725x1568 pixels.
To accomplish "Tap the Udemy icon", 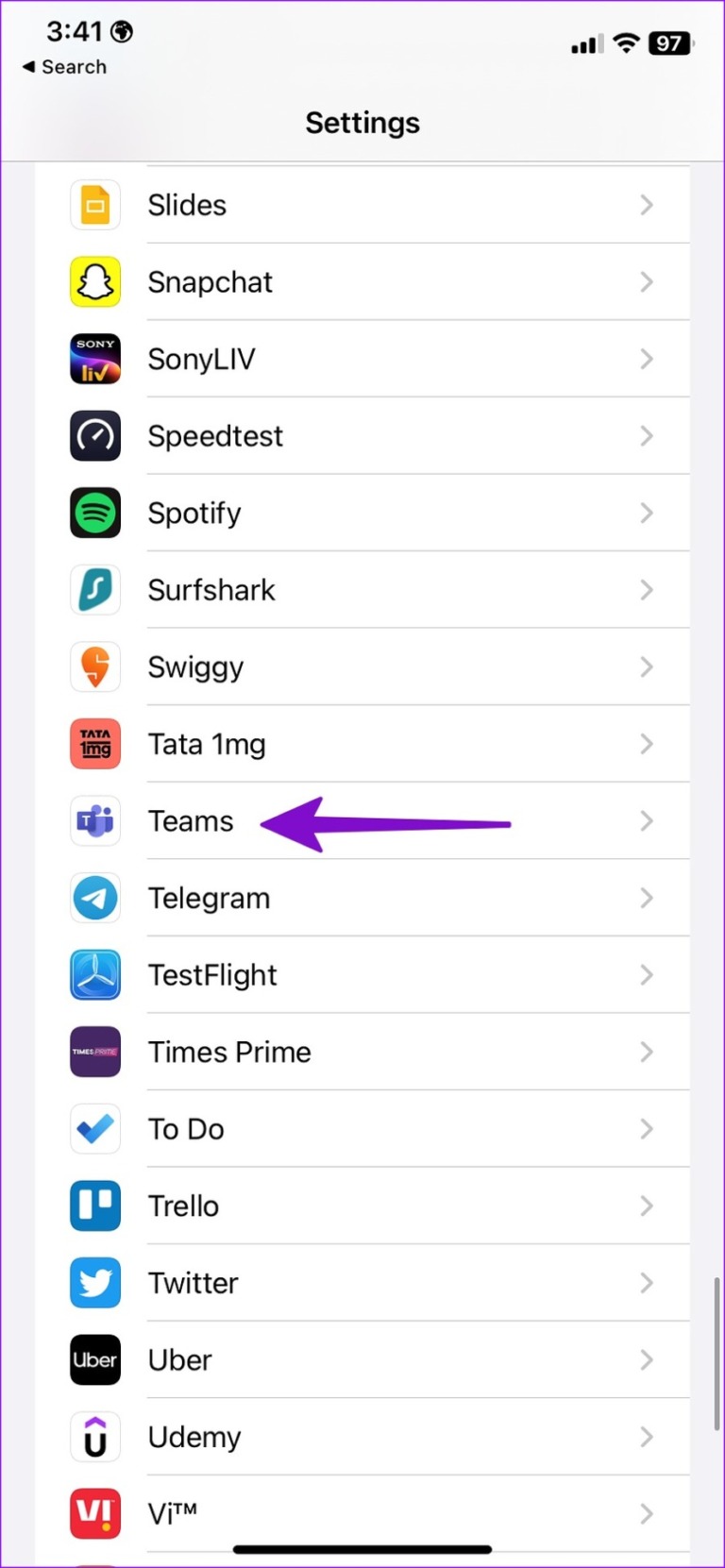I will (x=94, y=1437).
